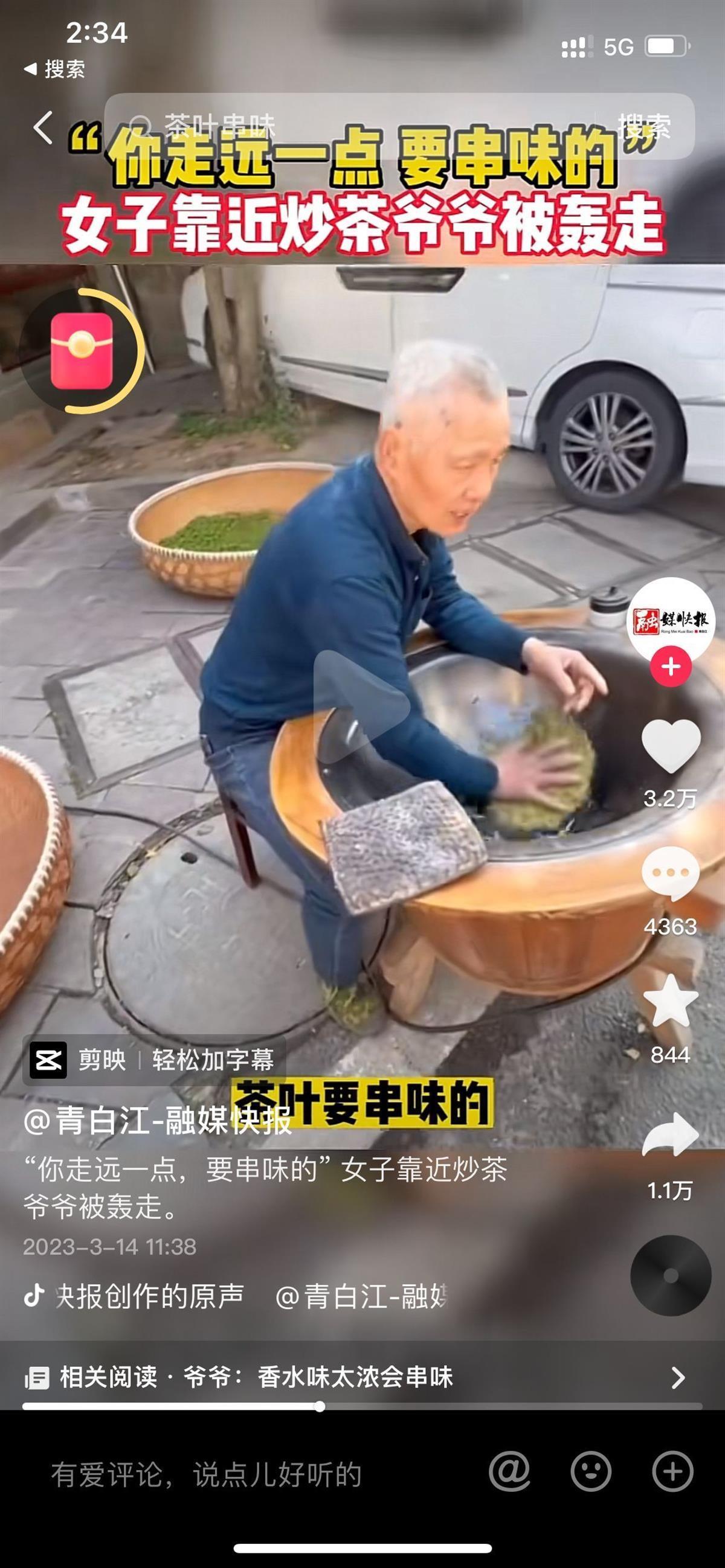Image resolution: width=725 pixels, height=1568 pixels.
Task: Open 融媒快报 profile avatar
Action: coord(670,618)
